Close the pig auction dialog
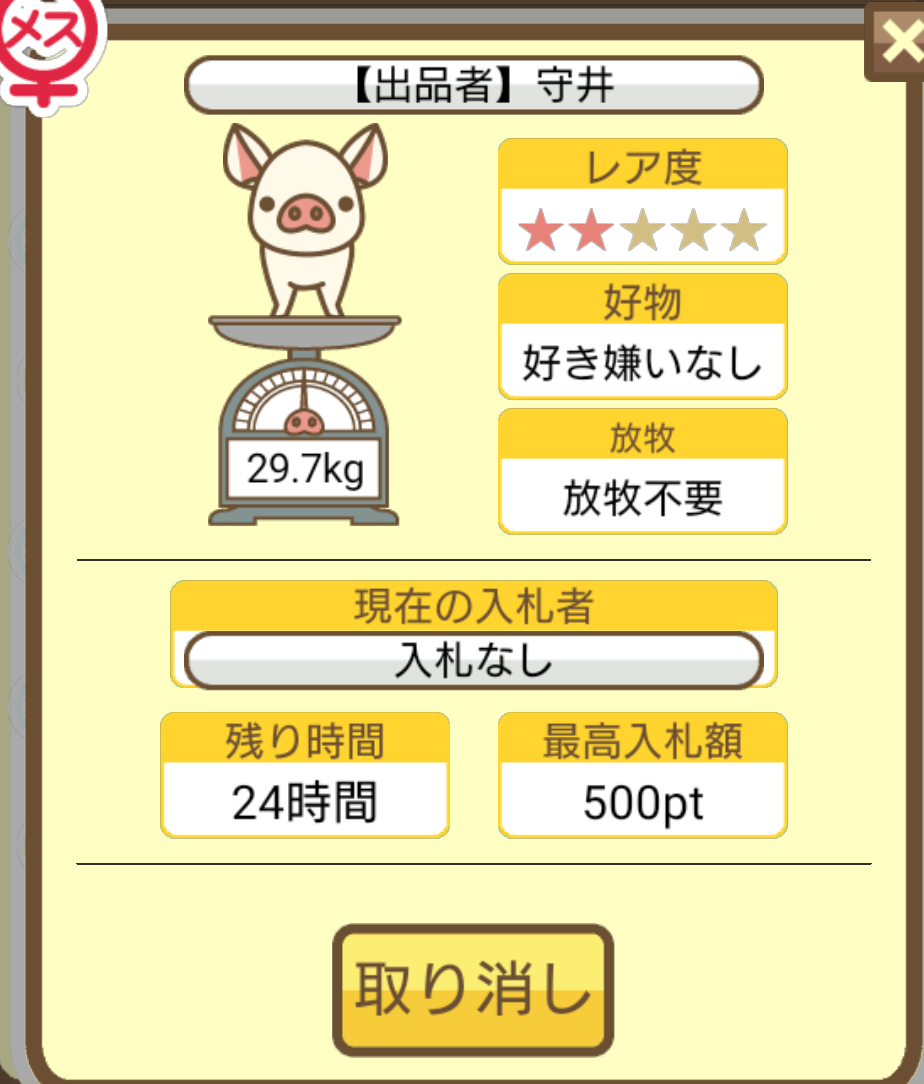 (x=897, y=42)
